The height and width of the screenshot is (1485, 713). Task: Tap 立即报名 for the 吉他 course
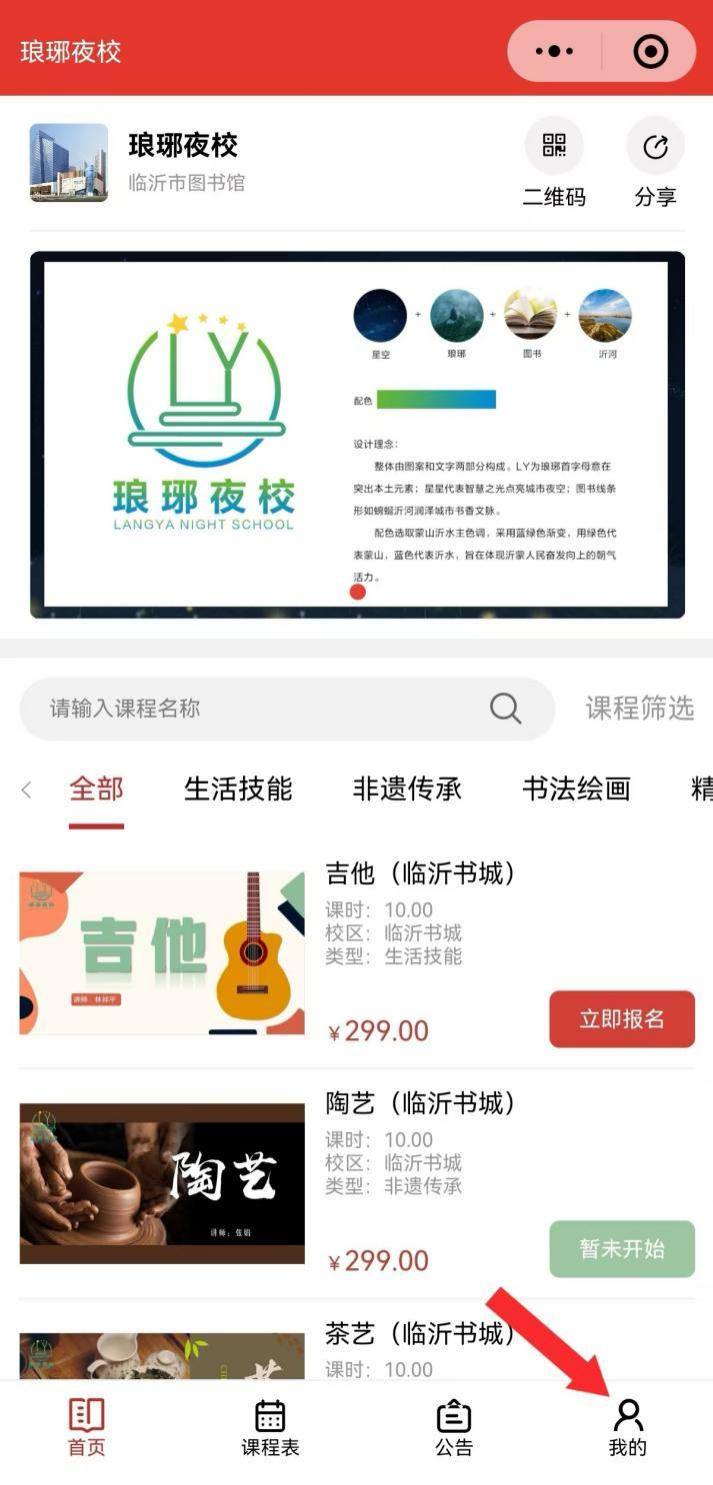click(x=622, y=1019)
